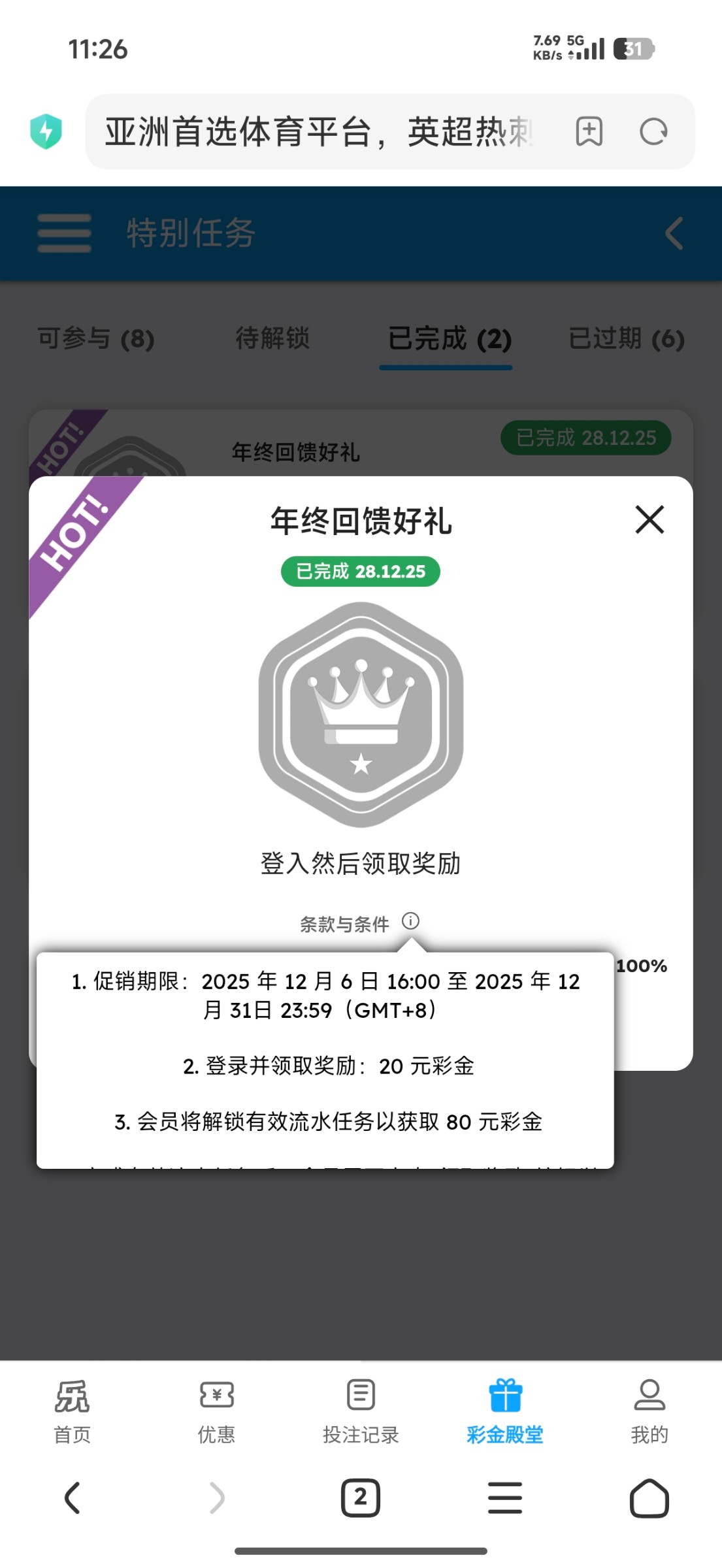Viewport: 722px width, 1568px height.
Task: Switch to the 已过期 (6) tab
Action: (626, 338)
